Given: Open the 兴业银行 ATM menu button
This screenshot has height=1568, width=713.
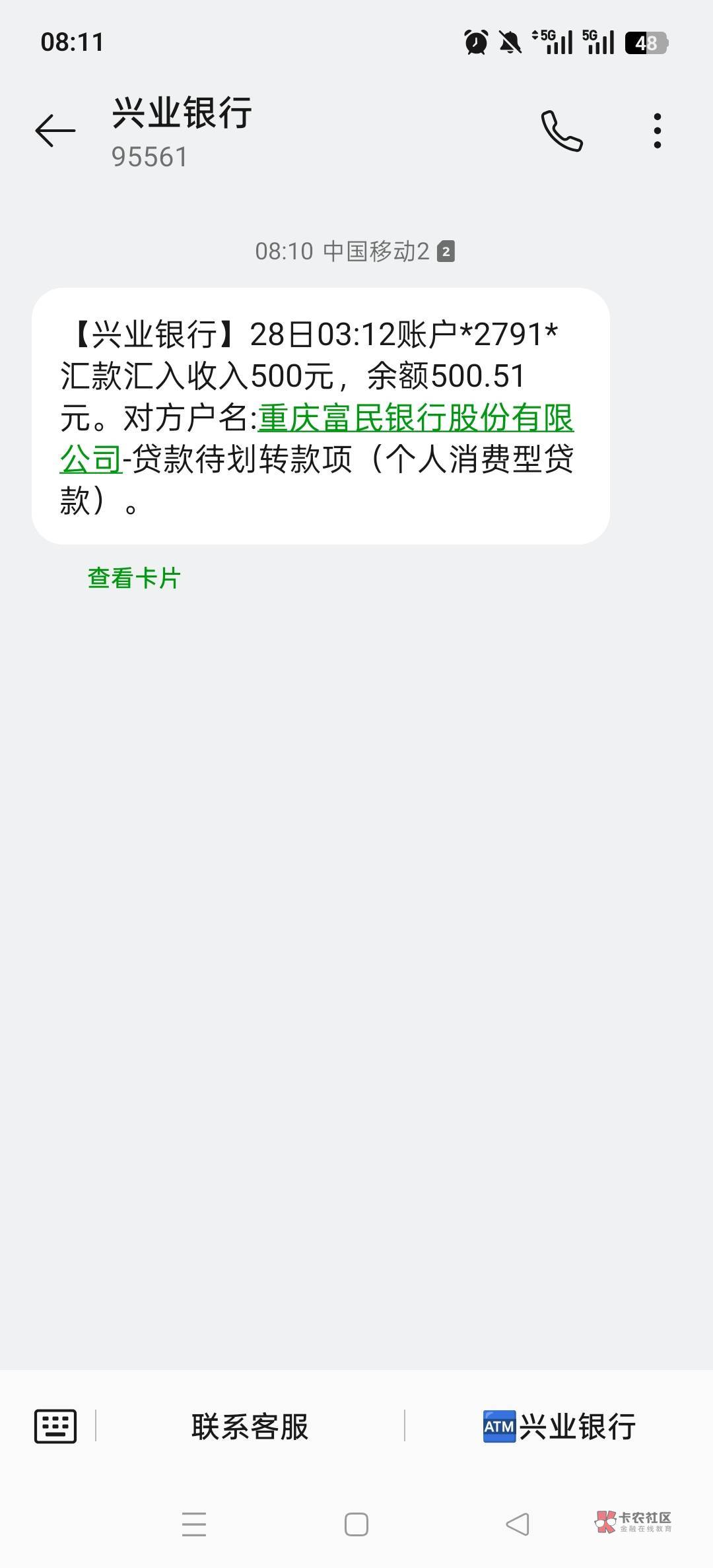Looking at the screenshot, I should coord(559,1427).
